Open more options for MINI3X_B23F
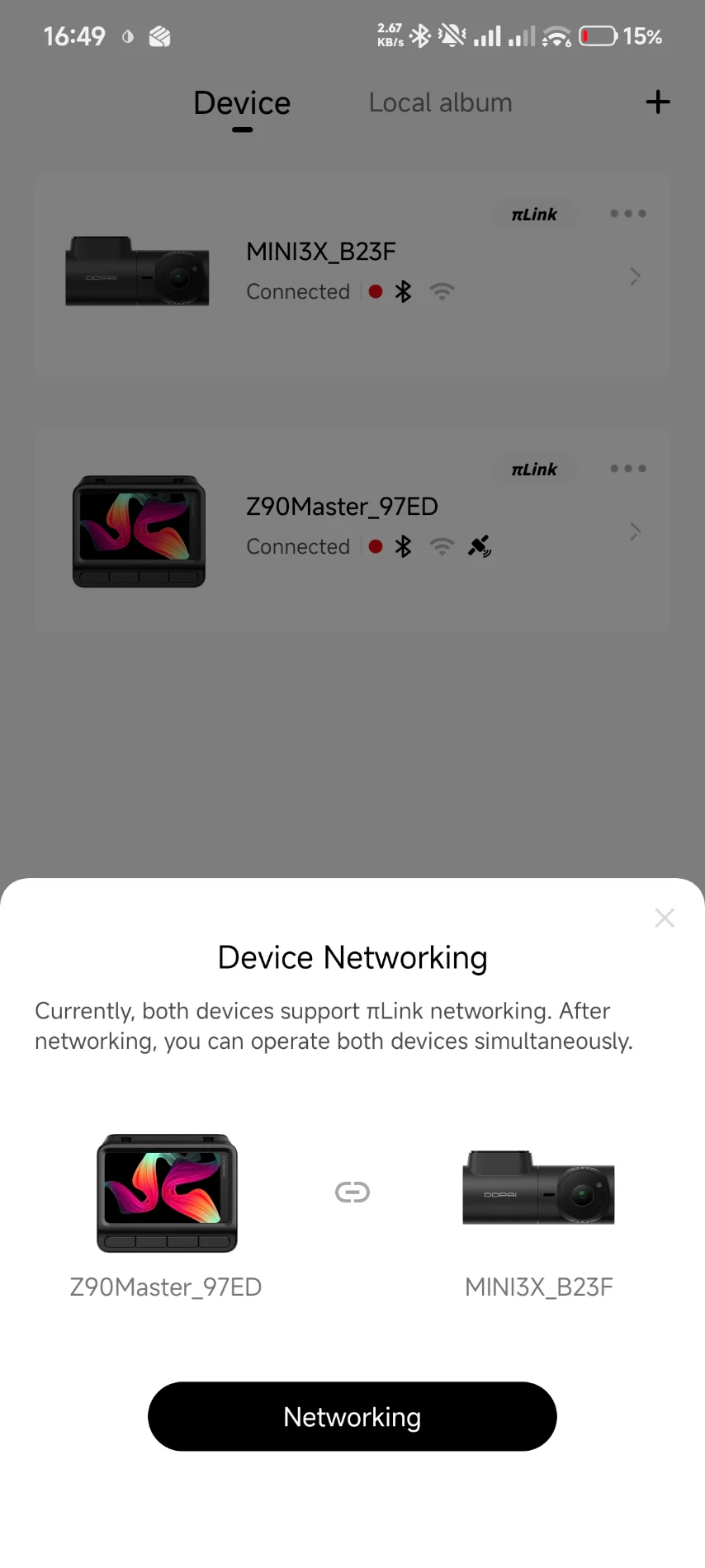The height and width of the screenshot is (1568, 705). pos(627,214)
